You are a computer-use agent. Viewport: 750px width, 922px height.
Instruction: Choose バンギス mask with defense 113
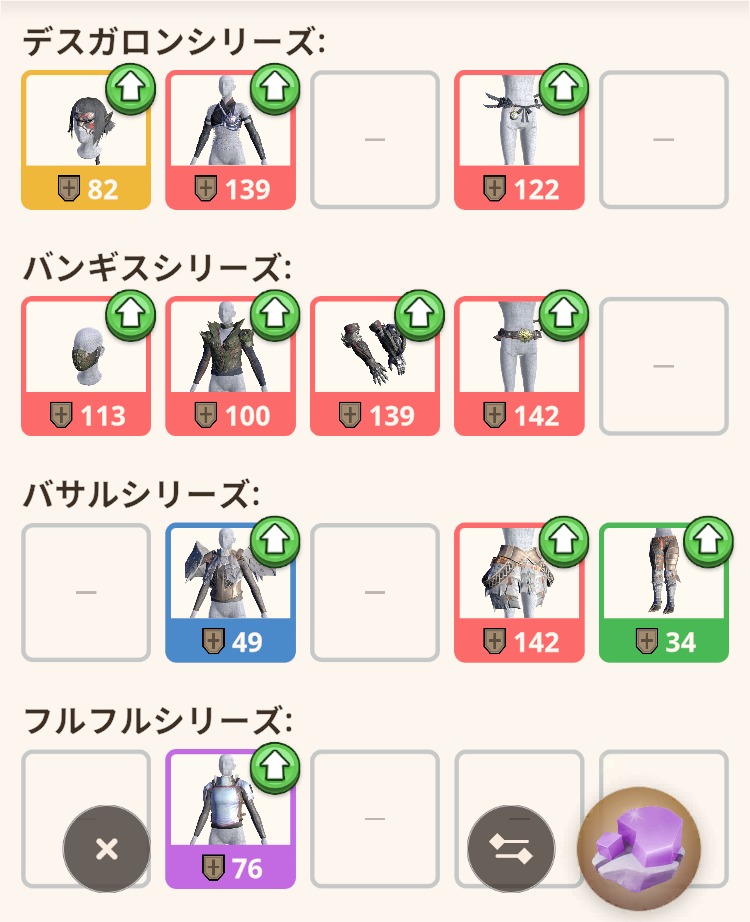pos(86,366)
